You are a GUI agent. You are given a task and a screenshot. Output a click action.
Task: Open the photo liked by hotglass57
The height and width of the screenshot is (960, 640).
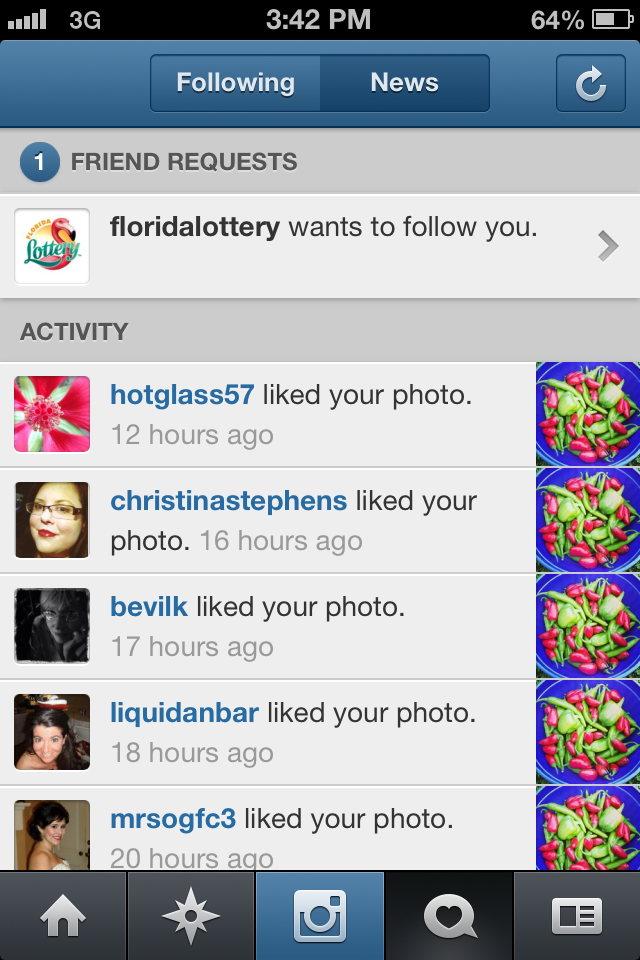[588, 414]
